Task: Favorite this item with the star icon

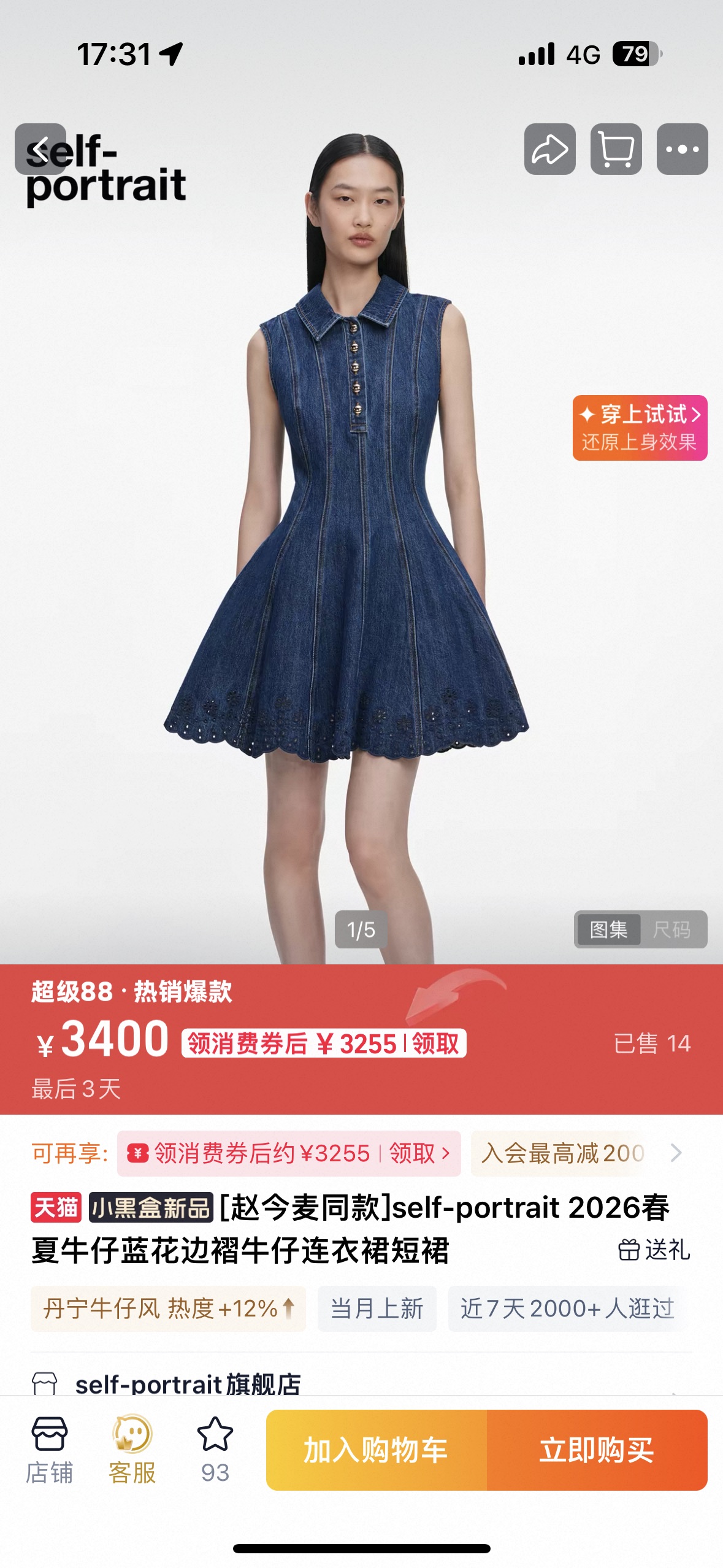Action: click(215, 1449)
